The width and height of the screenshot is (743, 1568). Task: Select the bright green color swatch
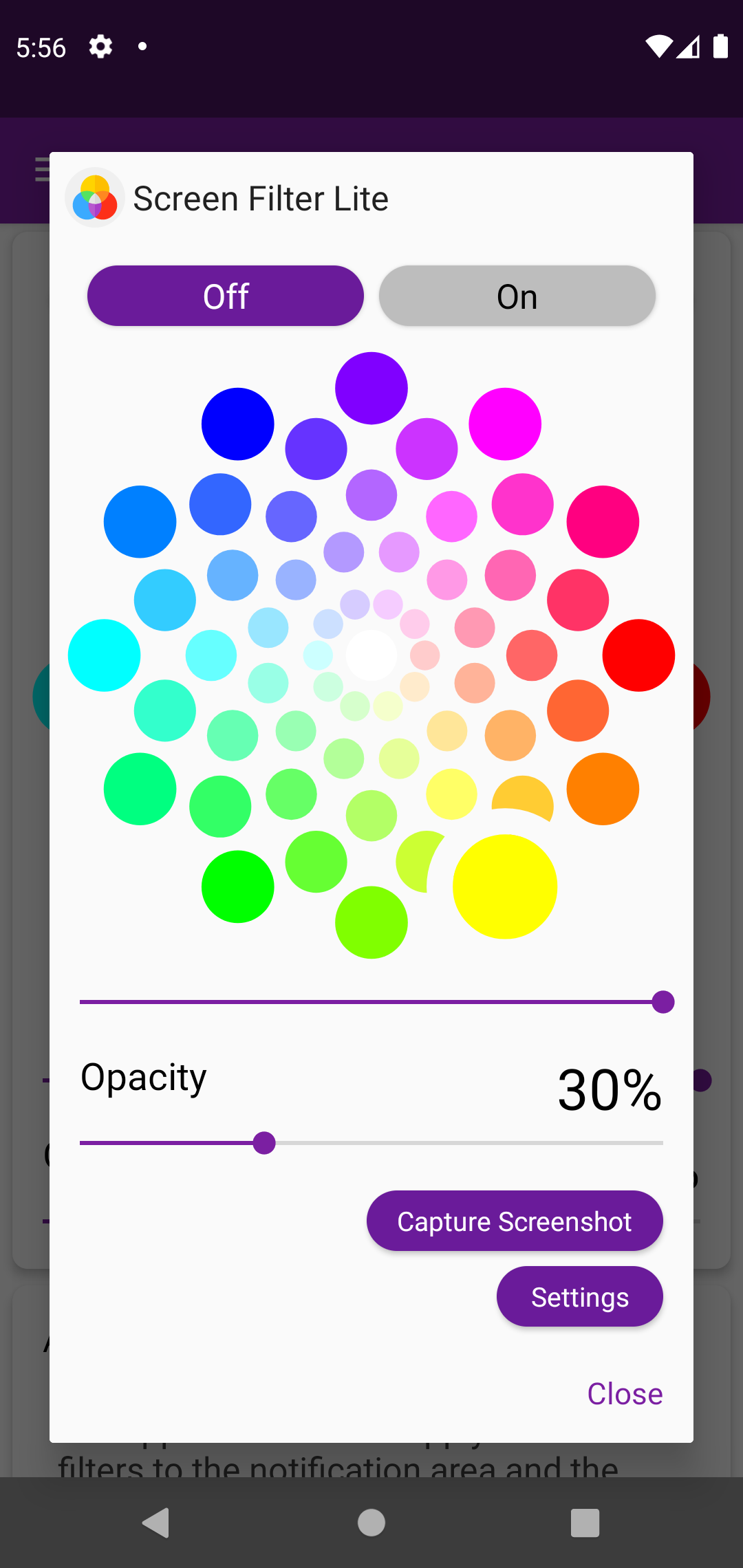pyautogui.click(x=237, y=888)
